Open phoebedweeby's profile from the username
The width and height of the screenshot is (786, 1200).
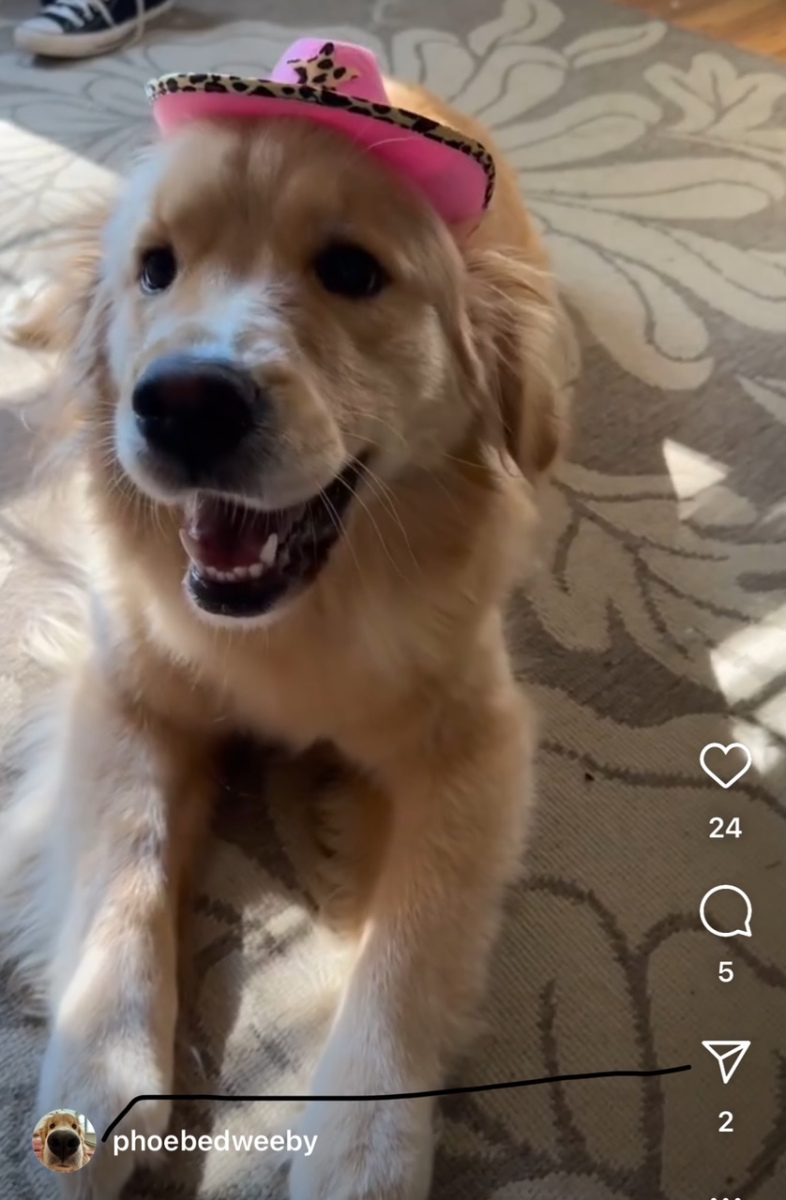(x=214, y=1142)
